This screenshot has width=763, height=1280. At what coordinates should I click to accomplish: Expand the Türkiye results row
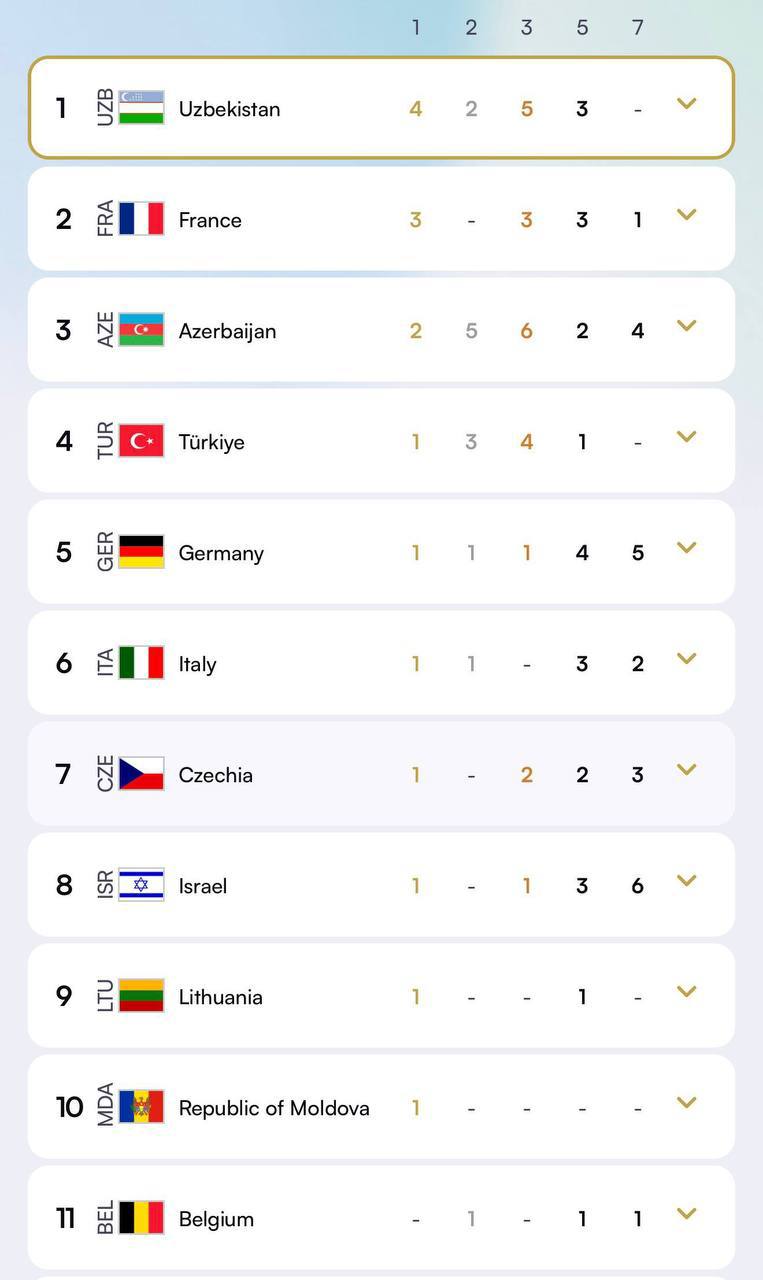click(686, 437)
